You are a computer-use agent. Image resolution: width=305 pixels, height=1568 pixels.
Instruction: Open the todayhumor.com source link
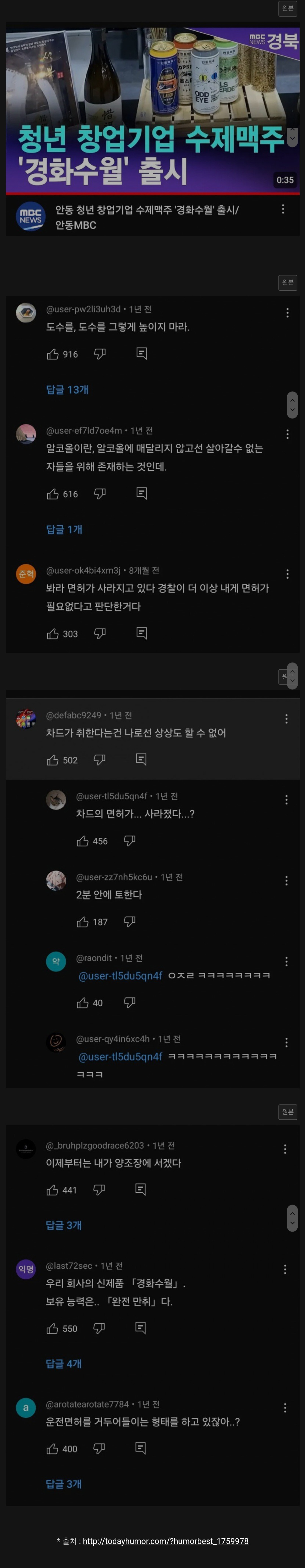point(165,1541)
